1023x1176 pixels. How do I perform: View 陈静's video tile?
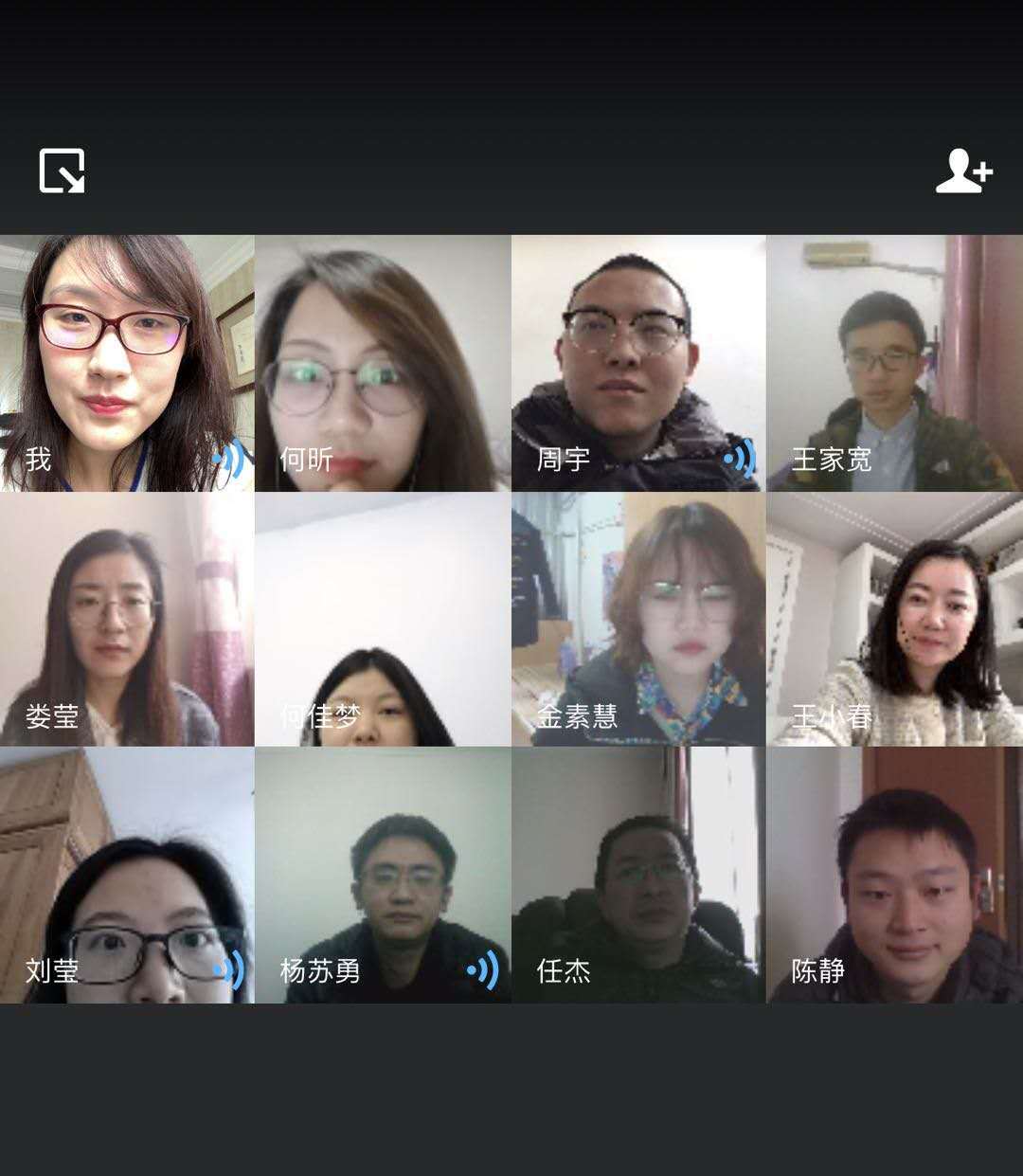(894, 875)
